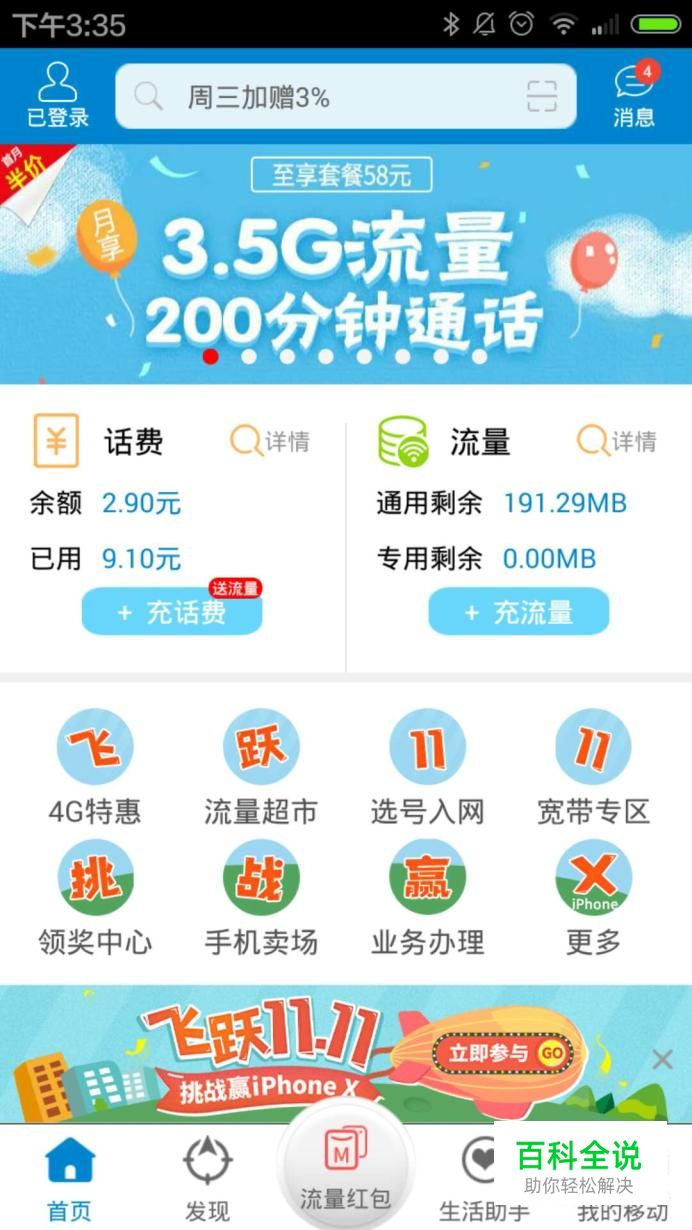
Task: Open the 3.5G流量 promotional banner
Action: (x=346, y=265)
